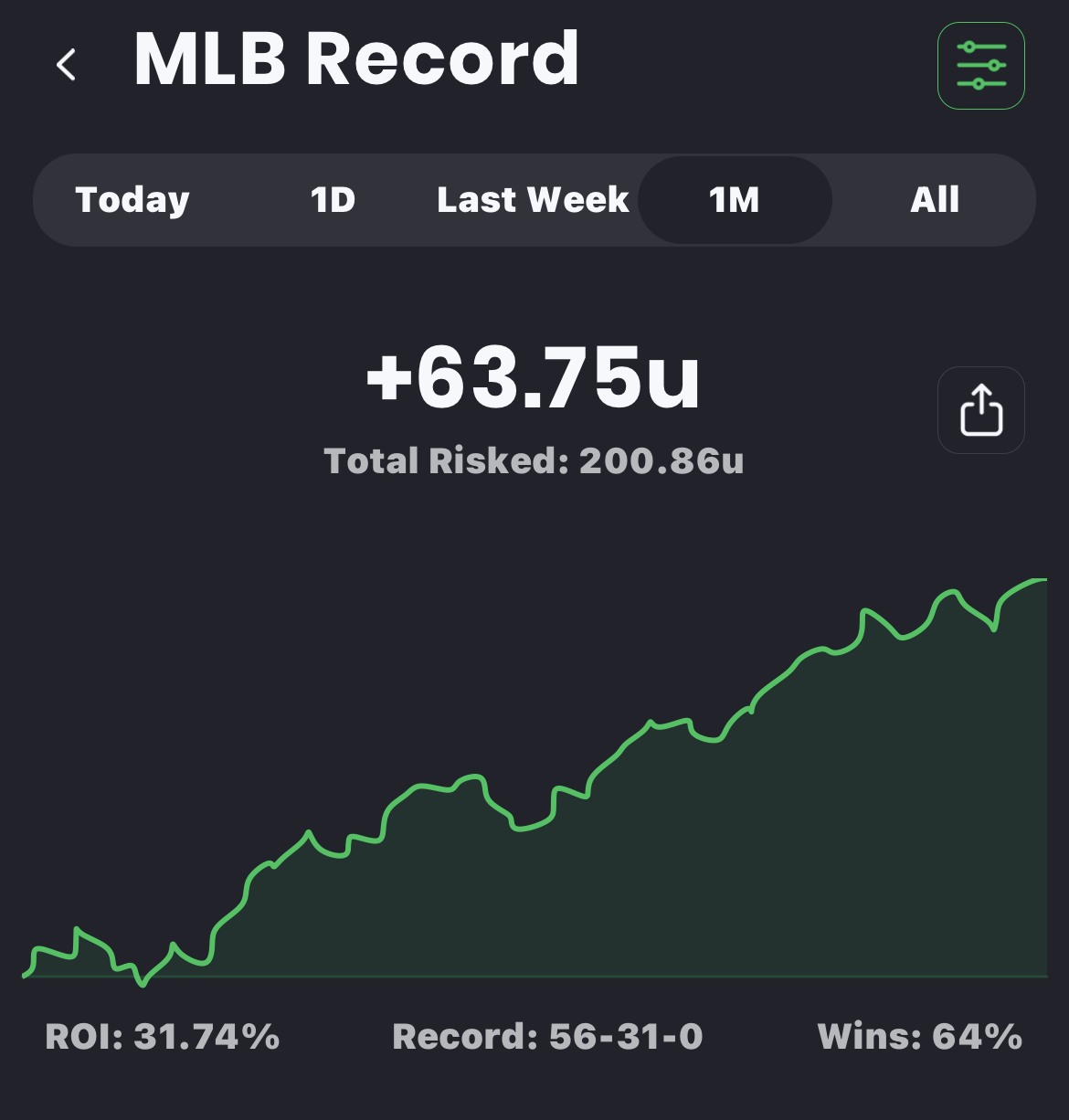
Task: Show Last Week results
Action: tap(533, 200)
